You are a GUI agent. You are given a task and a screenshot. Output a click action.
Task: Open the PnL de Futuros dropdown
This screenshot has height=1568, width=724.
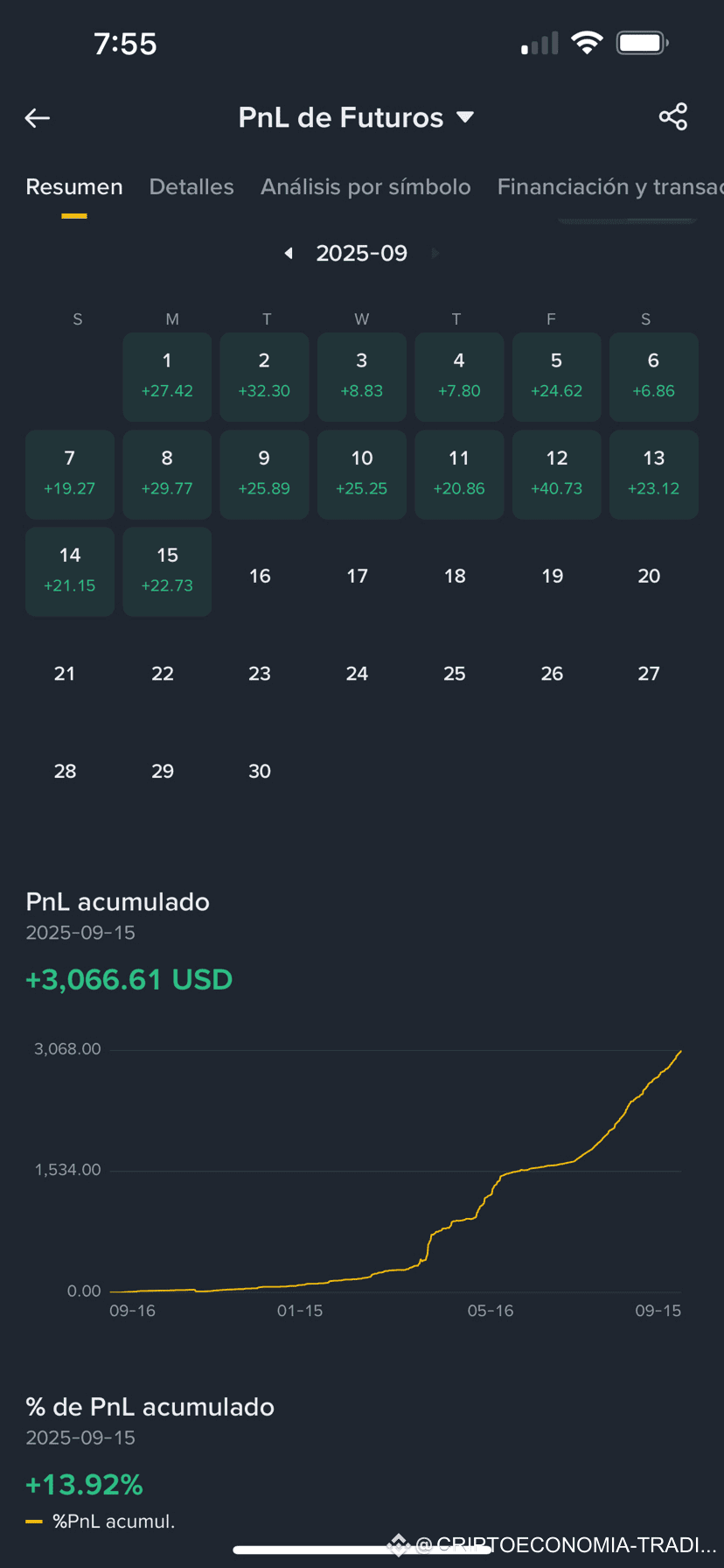(x=356, y=117)
